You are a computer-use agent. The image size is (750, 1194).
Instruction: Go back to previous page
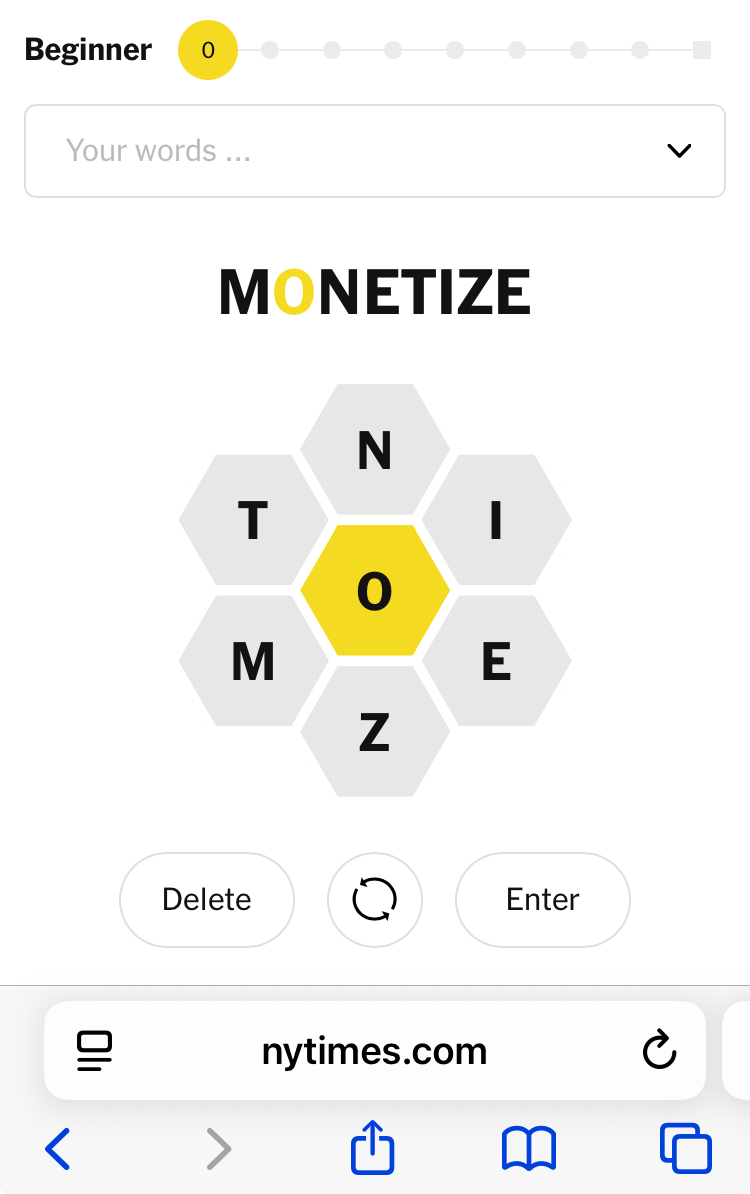[58, 1149]
